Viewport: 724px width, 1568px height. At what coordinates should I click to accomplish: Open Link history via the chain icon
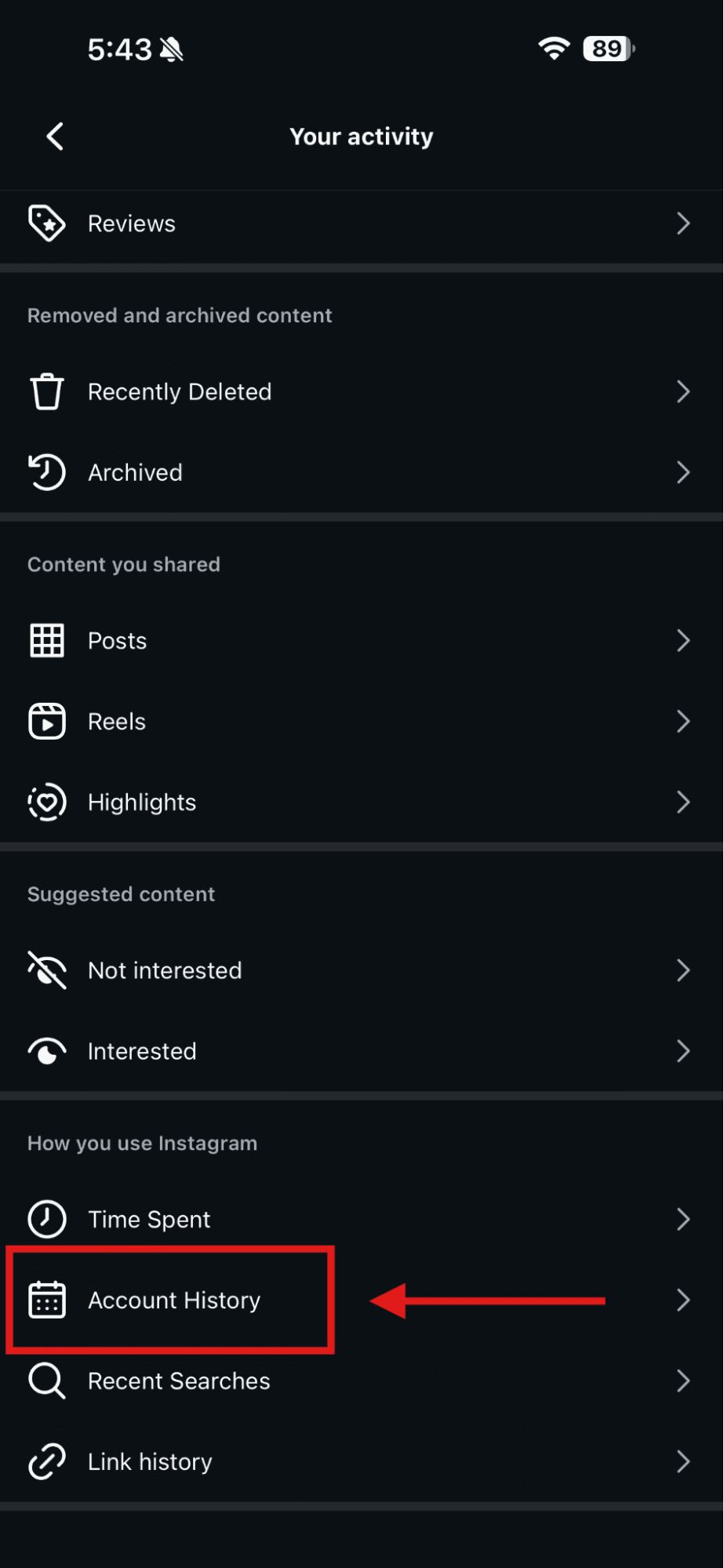(46, 1461)
